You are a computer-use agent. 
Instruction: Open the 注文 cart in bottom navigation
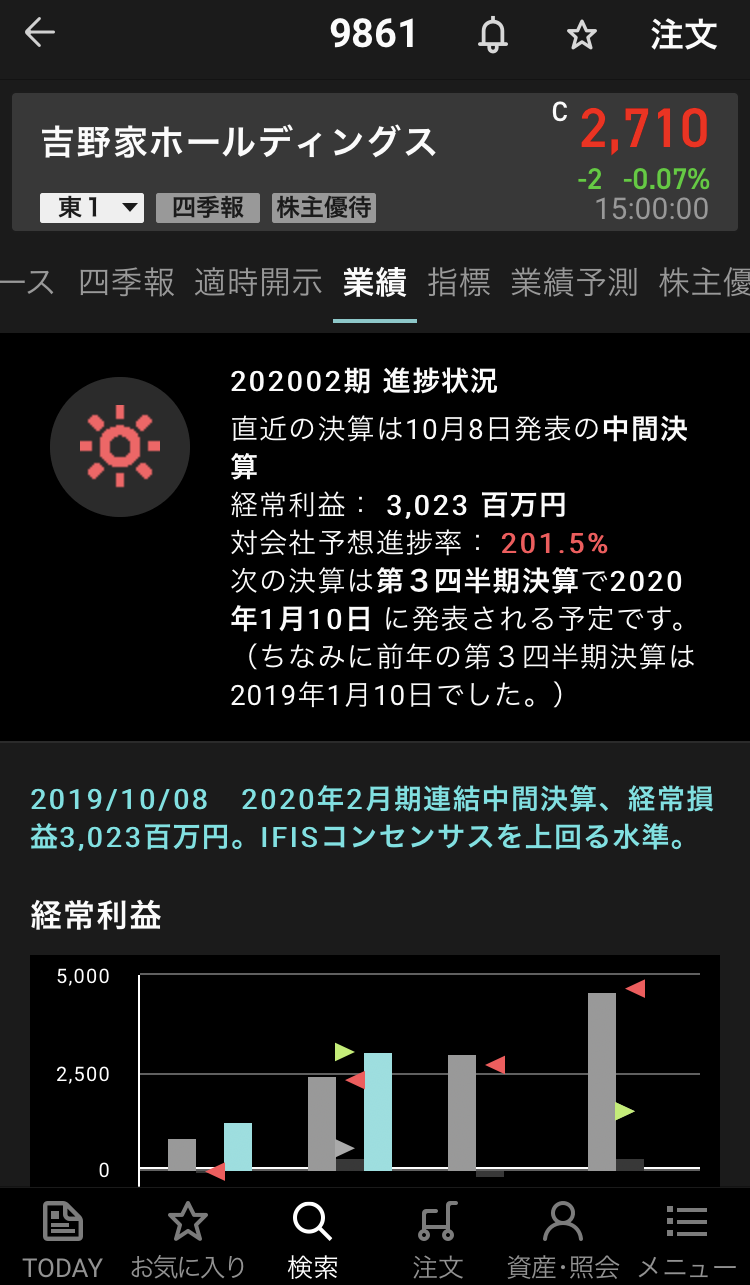pos(437,1238)
